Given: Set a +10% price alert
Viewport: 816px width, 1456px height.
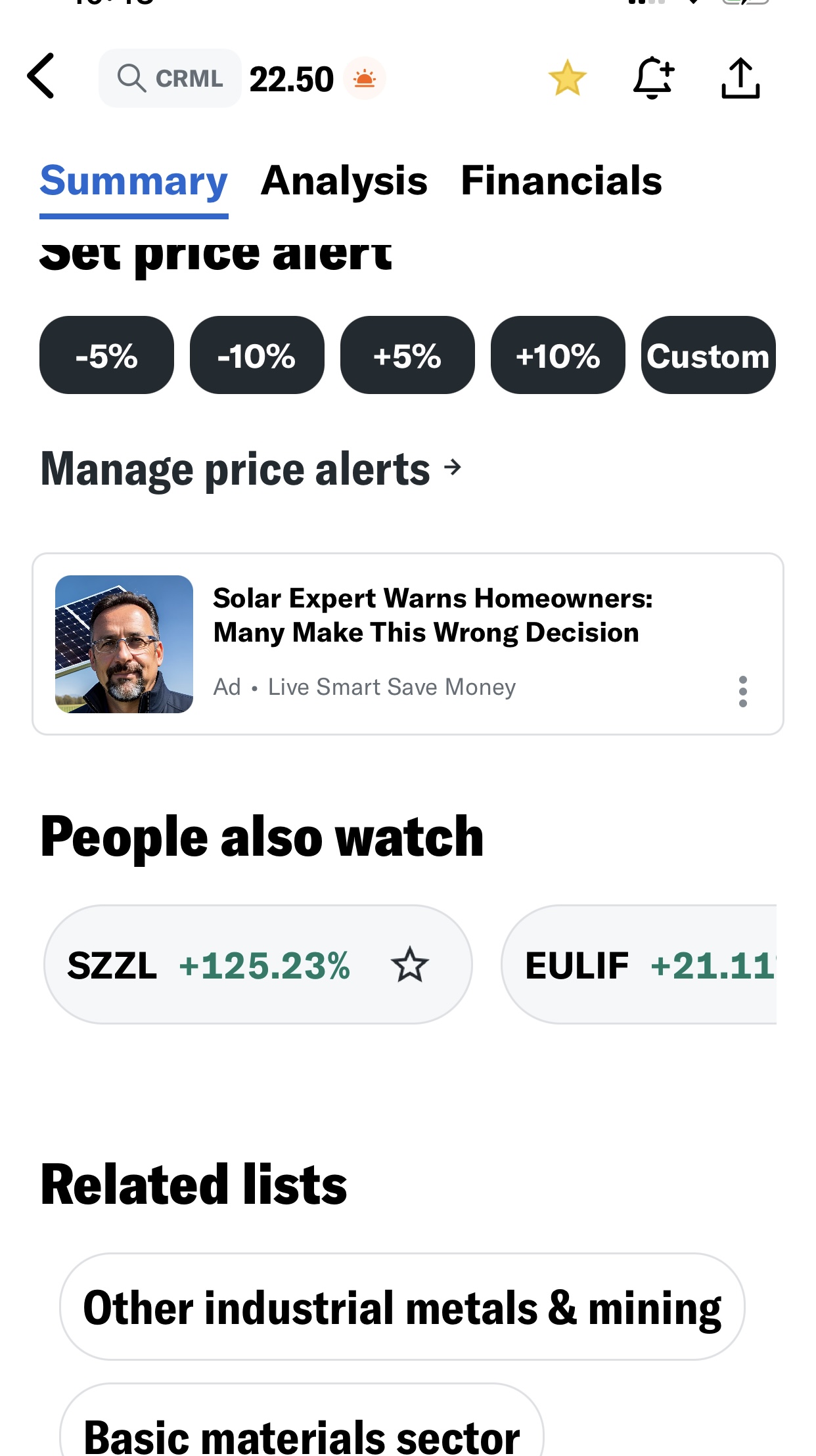Looking at the screenshot, I should (558, 355).
